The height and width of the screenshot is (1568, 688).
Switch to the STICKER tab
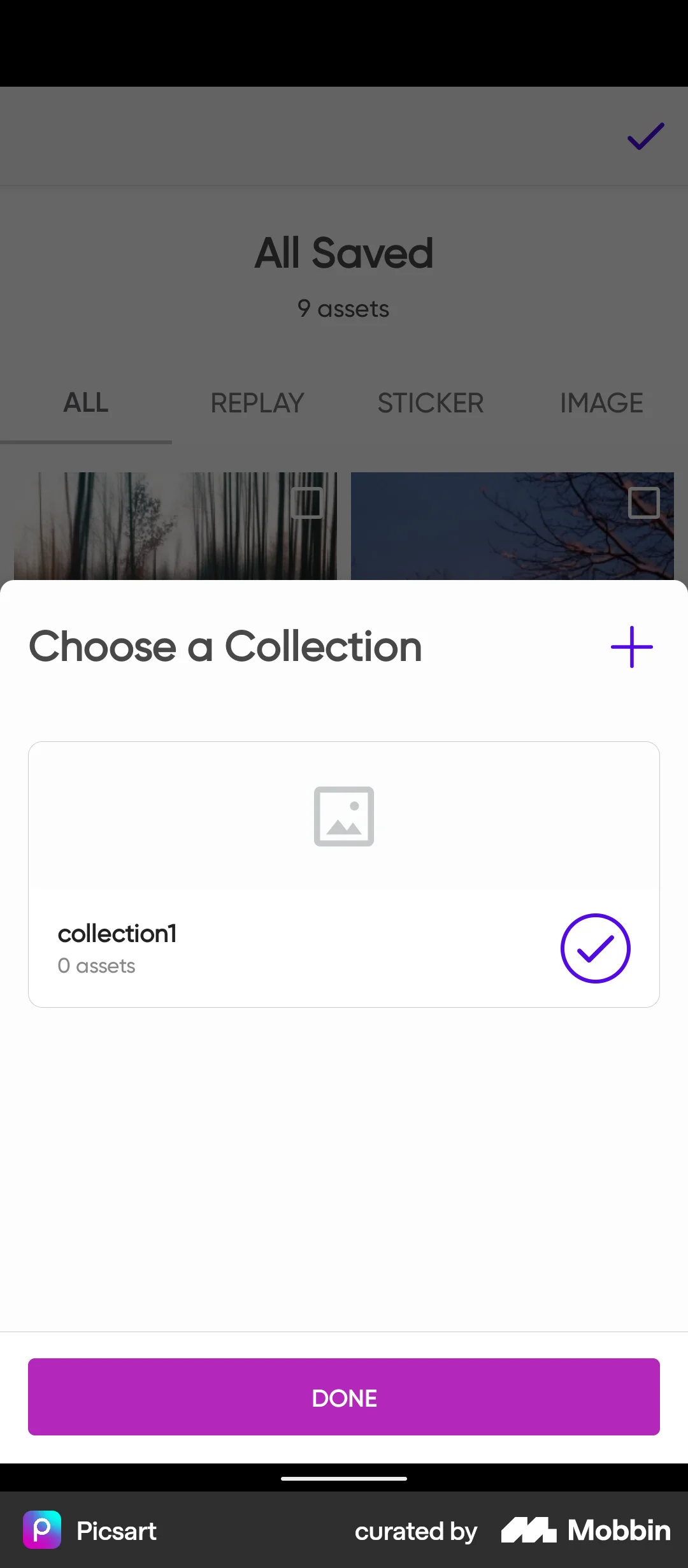(431, 403)
